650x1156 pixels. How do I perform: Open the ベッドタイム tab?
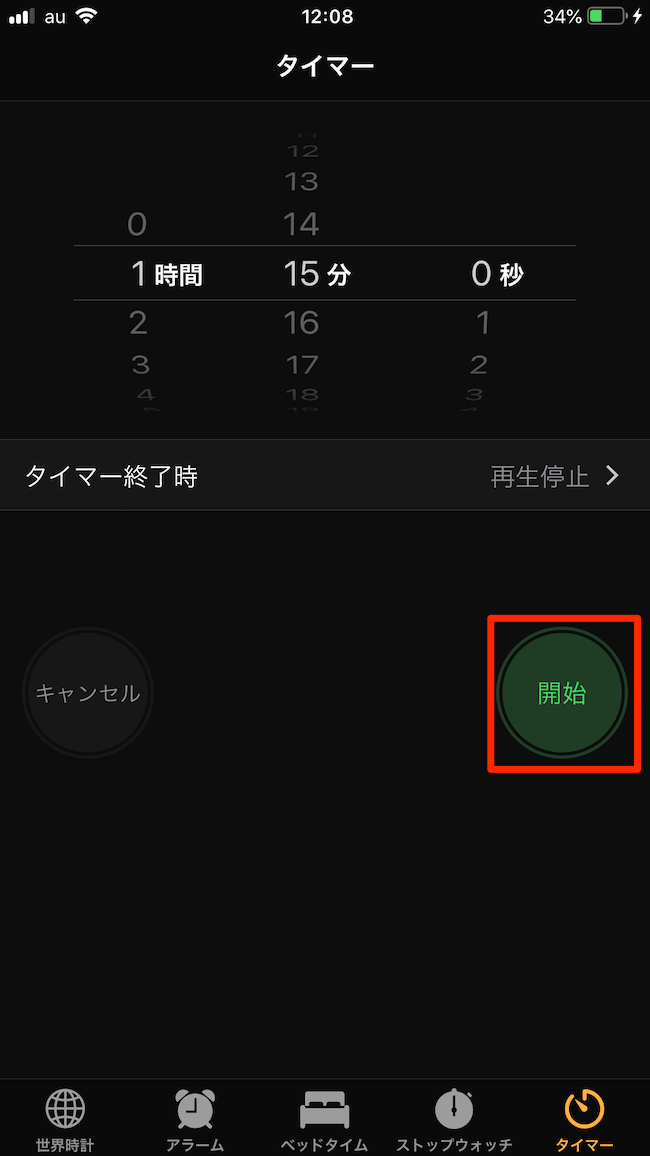[x=325, y=1118]
